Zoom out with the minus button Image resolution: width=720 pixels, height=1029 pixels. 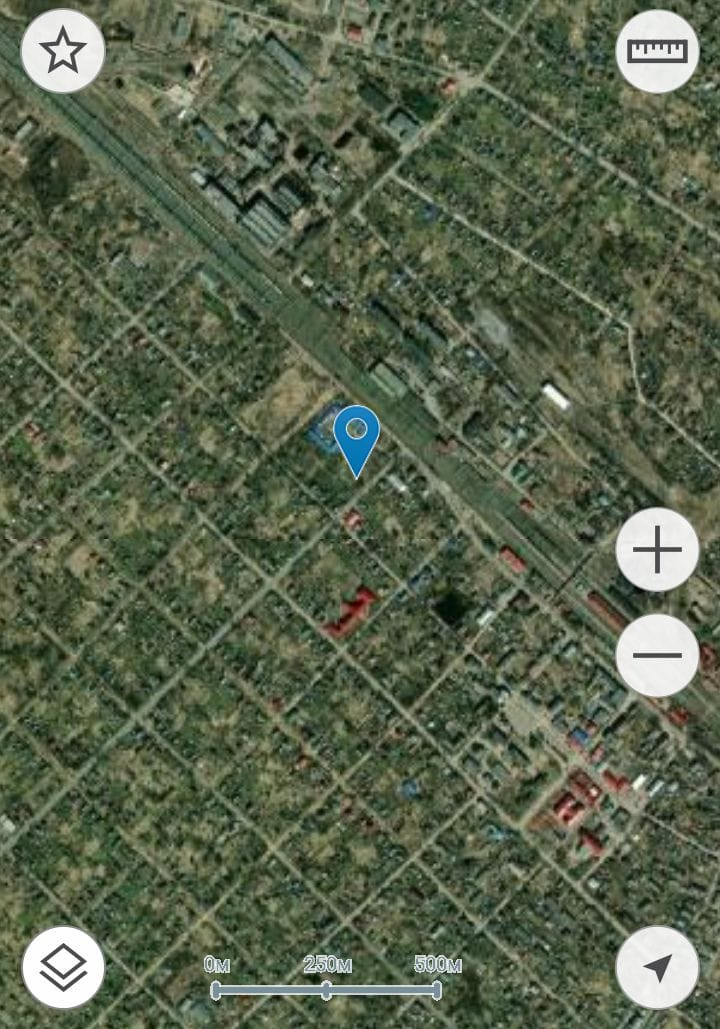(657, 655)
